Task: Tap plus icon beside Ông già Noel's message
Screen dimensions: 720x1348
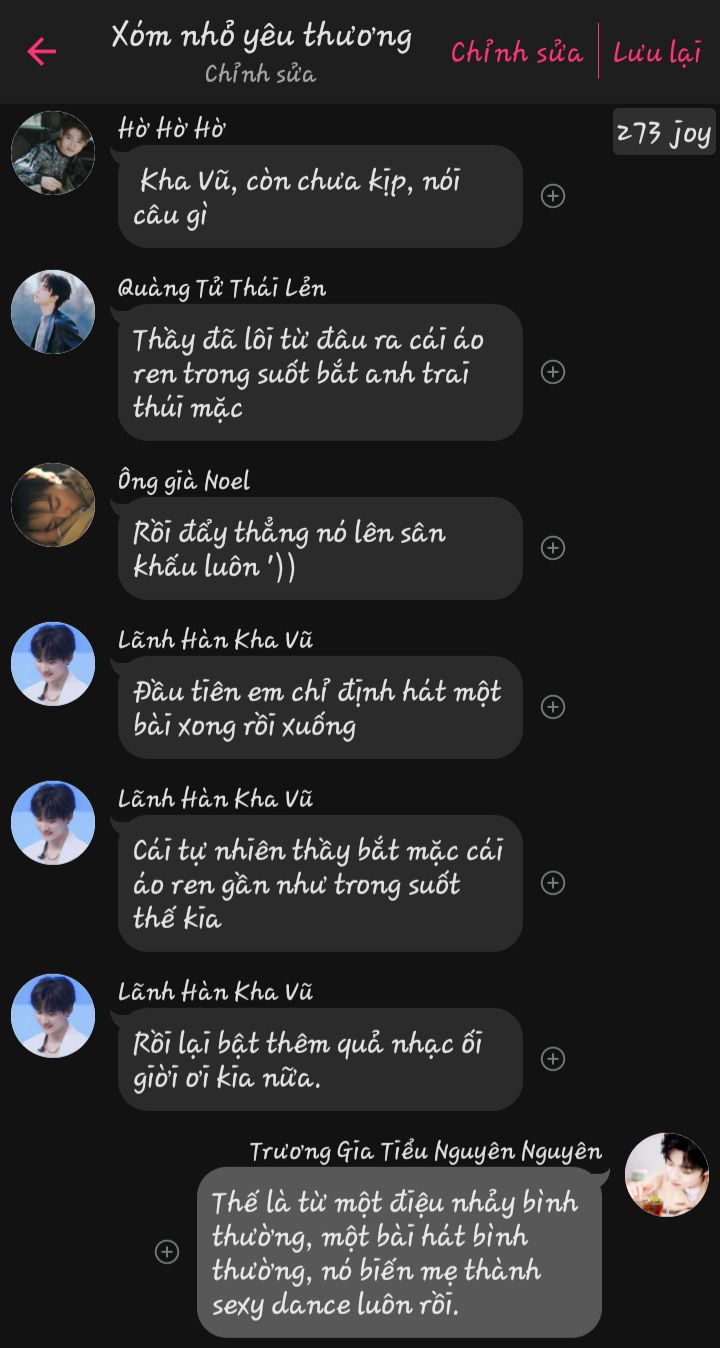Action: point(553,548)
